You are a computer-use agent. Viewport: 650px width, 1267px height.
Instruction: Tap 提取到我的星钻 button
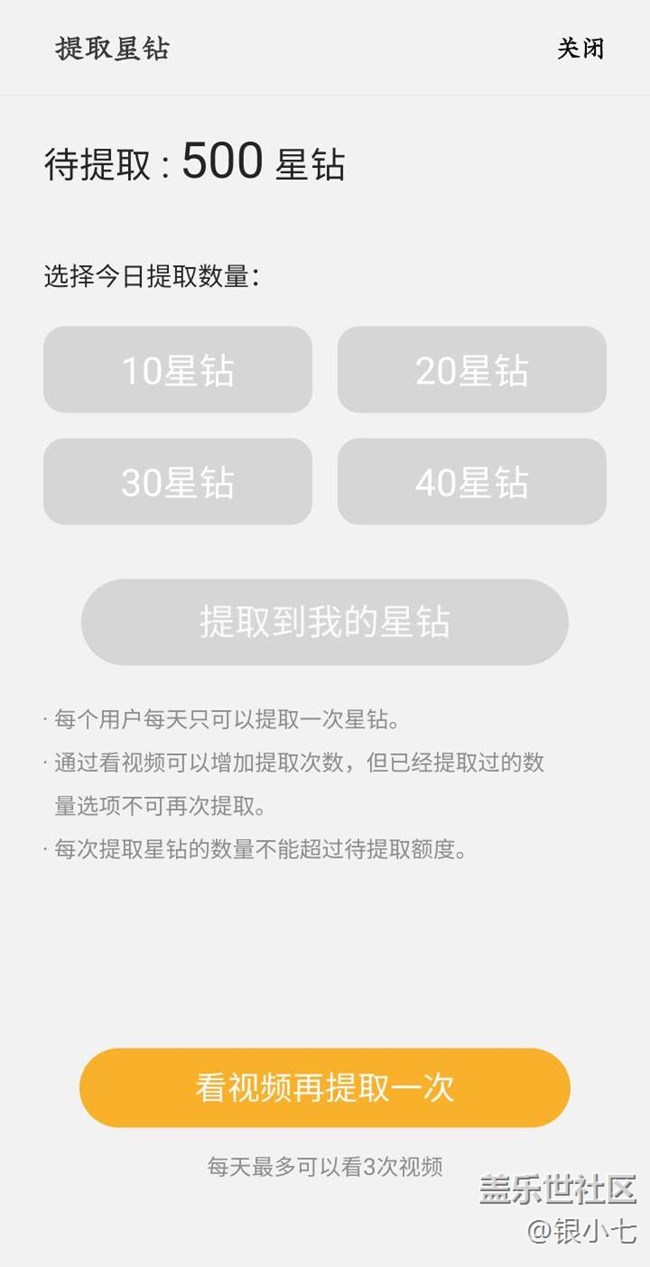coord(325,622)
